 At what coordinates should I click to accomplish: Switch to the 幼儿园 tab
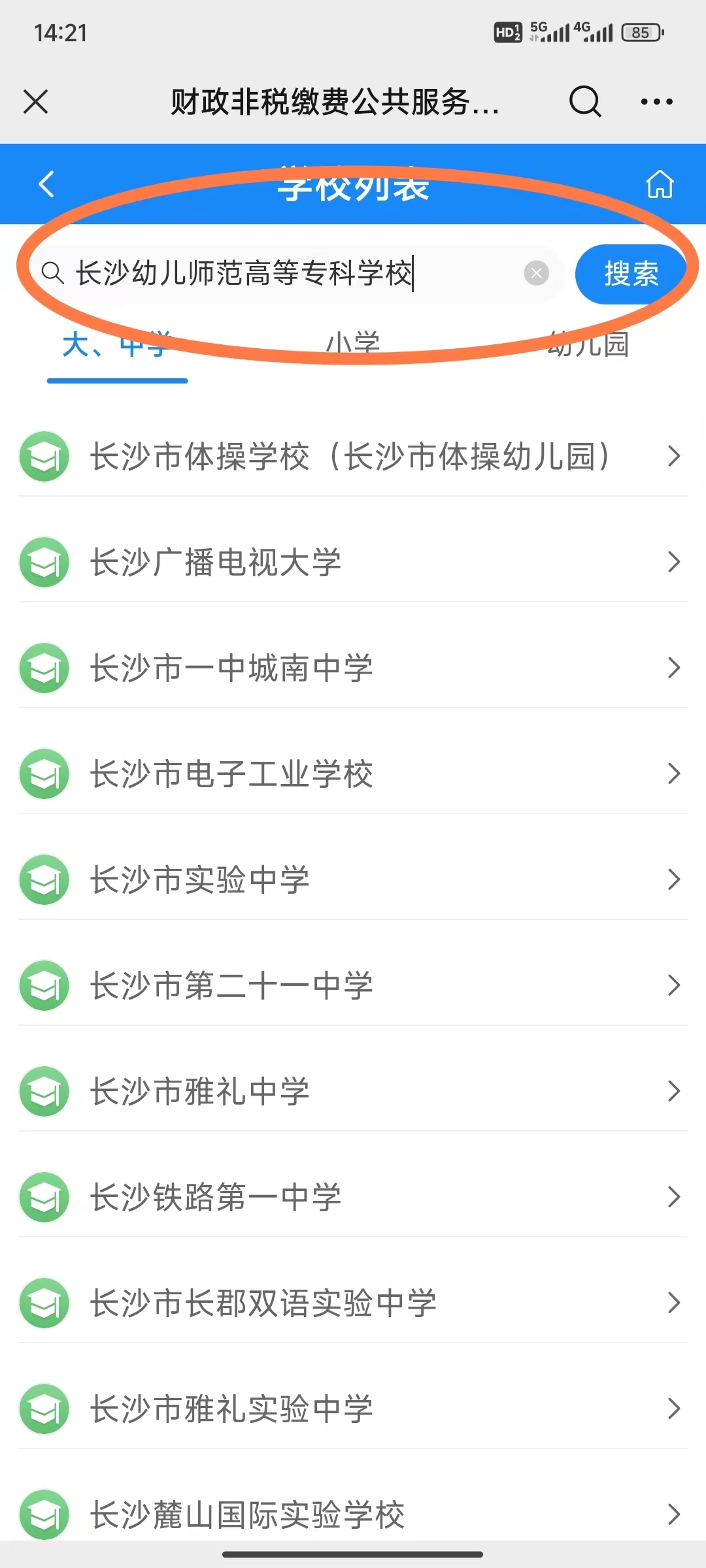coord(588,346)
